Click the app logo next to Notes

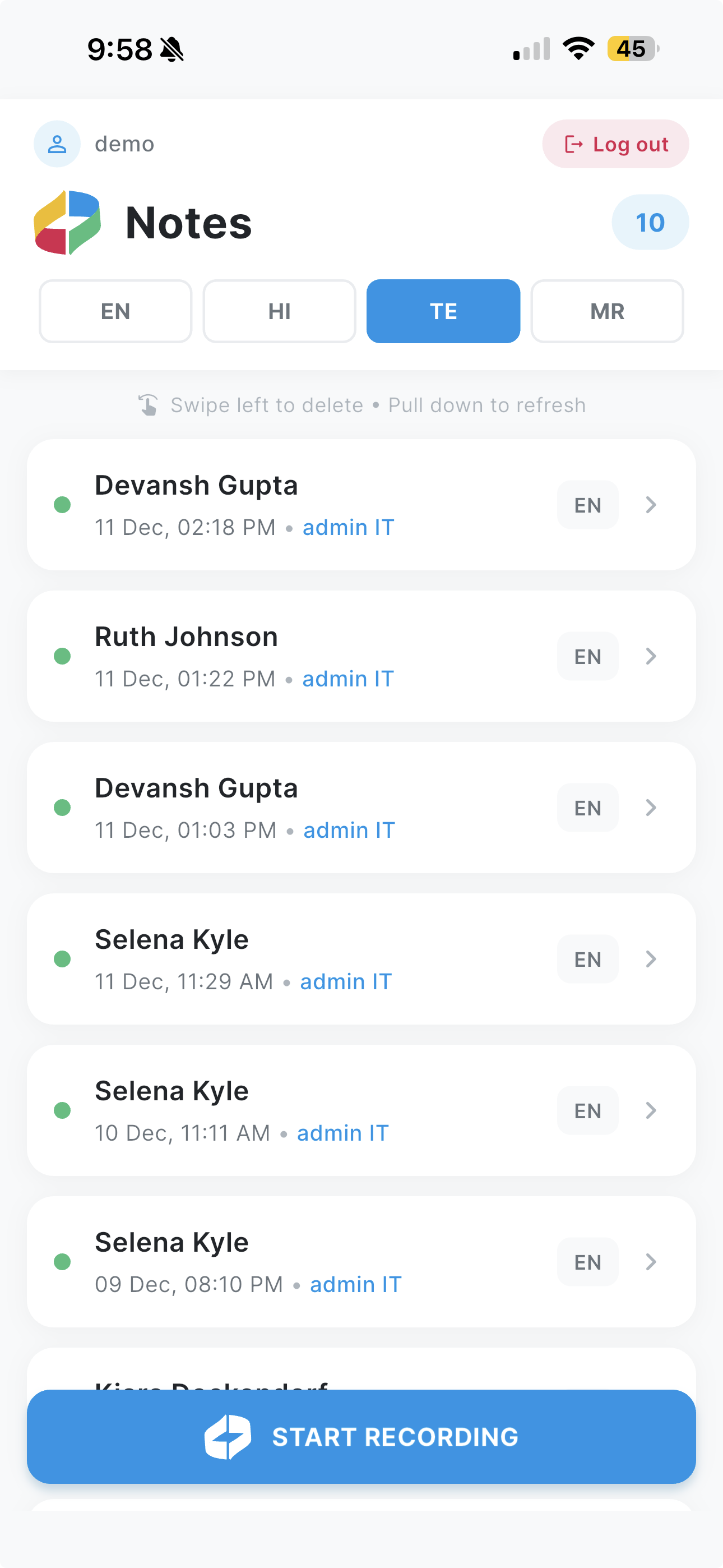pos(67,222)
